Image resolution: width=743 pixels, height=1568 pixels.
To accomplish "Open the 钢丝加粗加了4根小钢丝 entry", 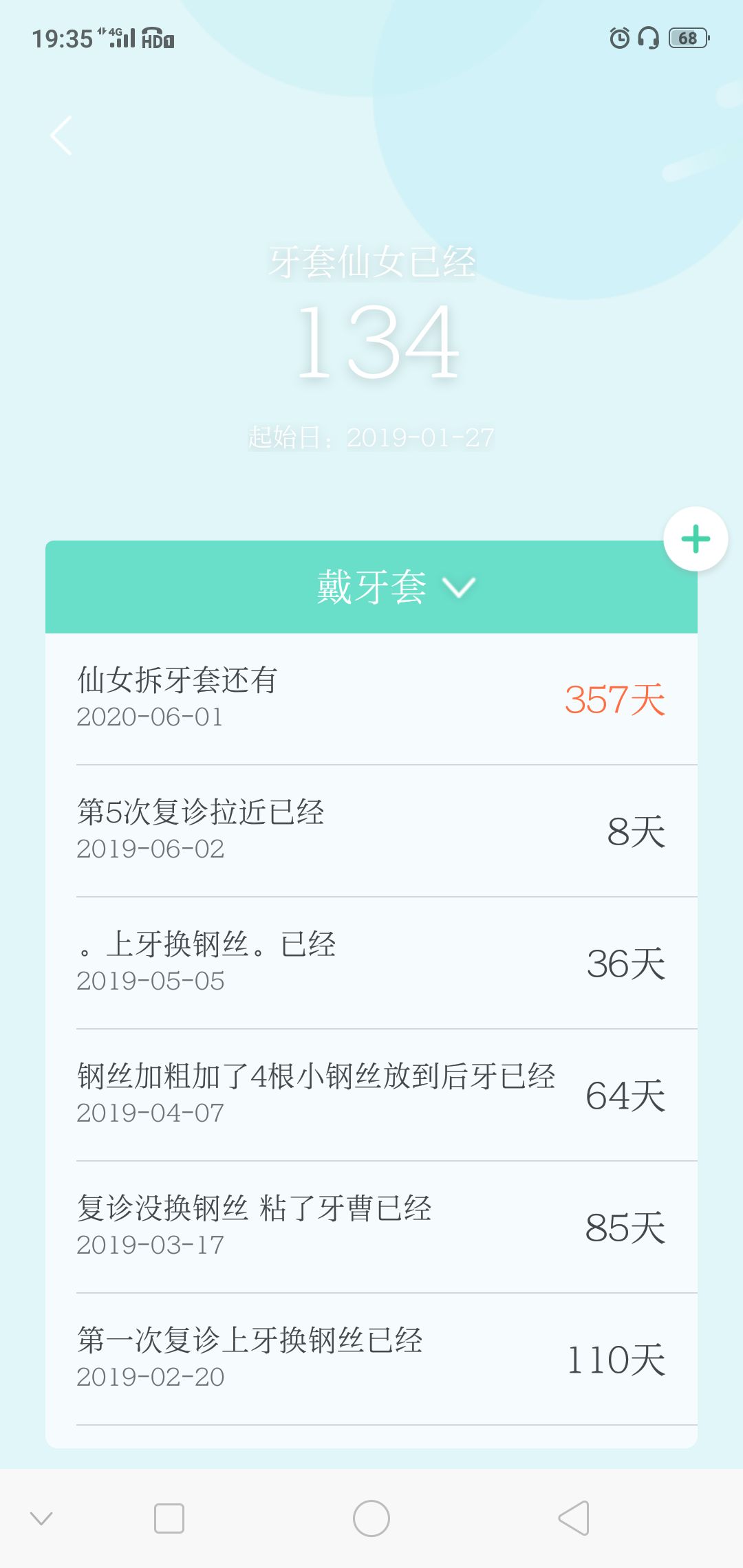I will click(371, 1095).
